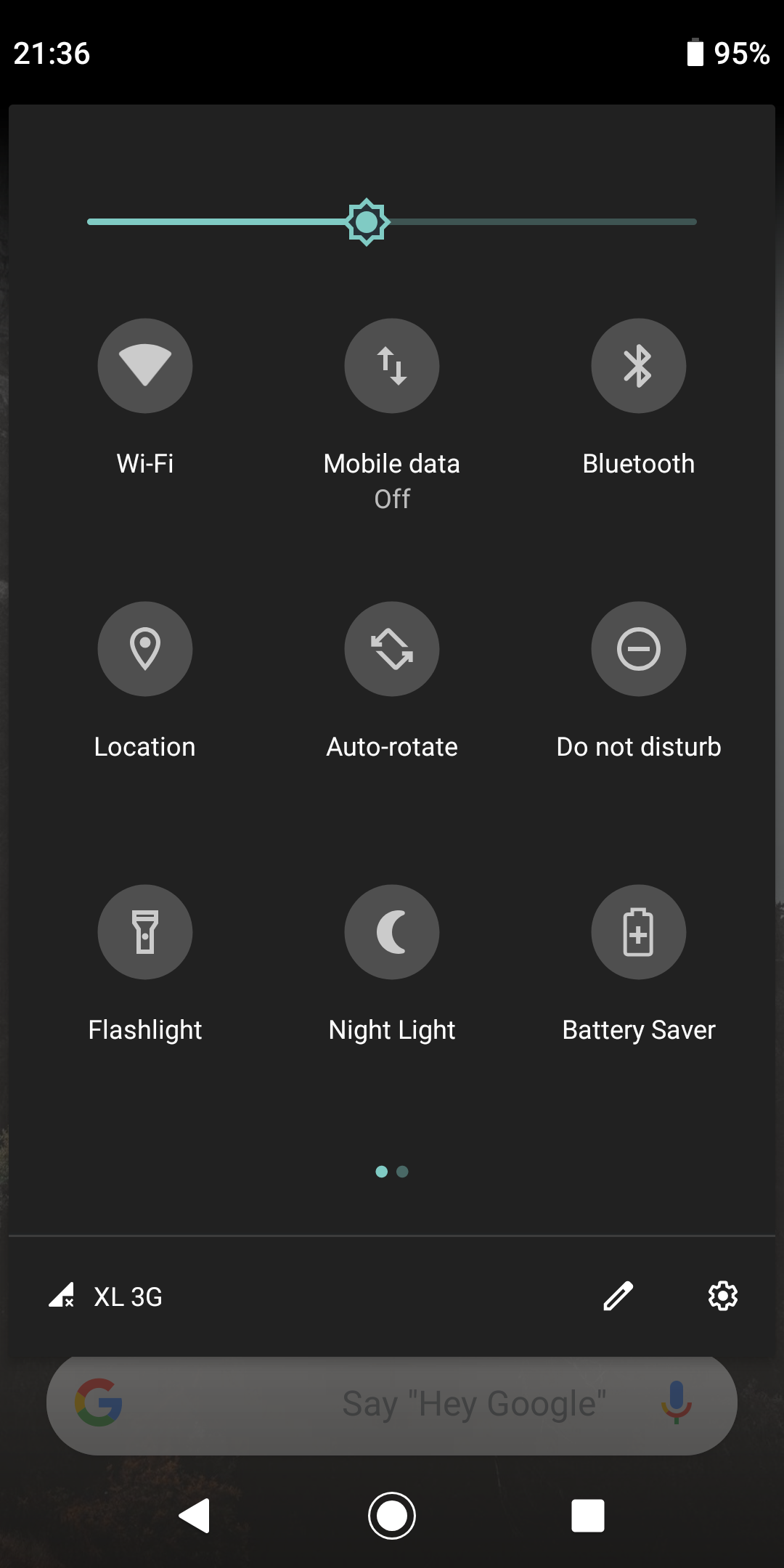Activate Night Light

[x=392, y=932]
